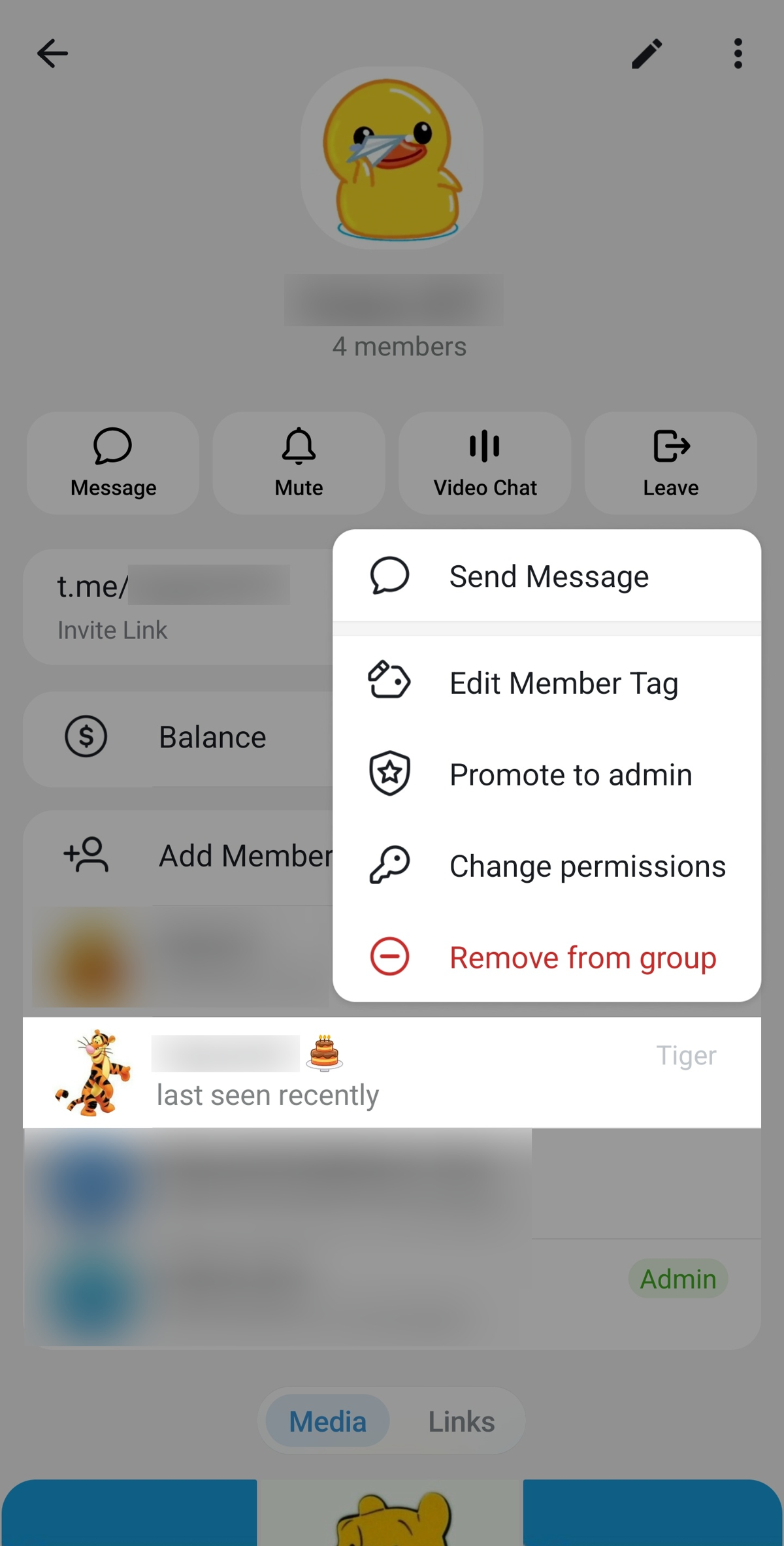Open the Tiger-tagged member row

point(392,1073)
